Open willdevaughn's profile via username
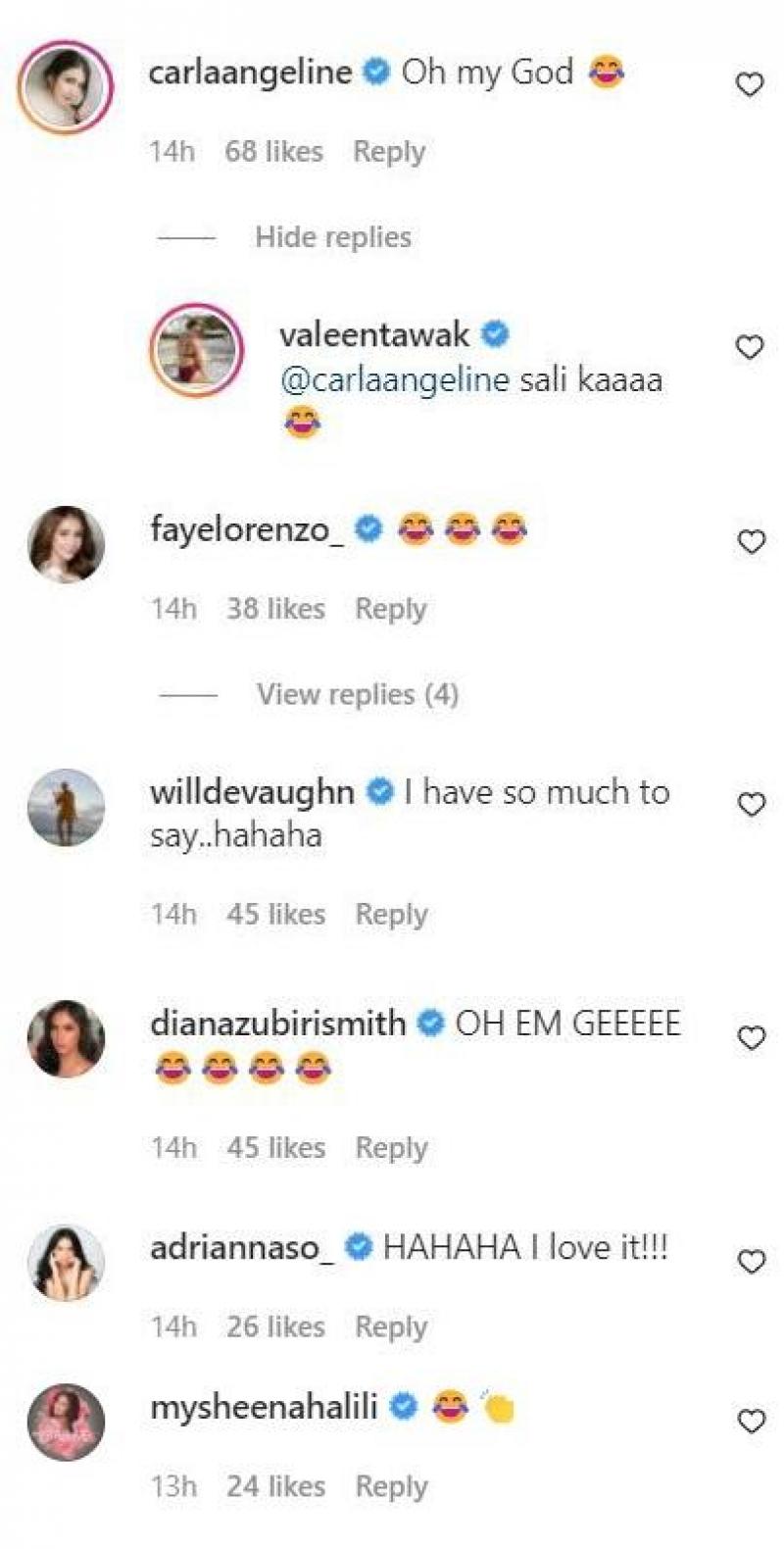 click(252, 792)
